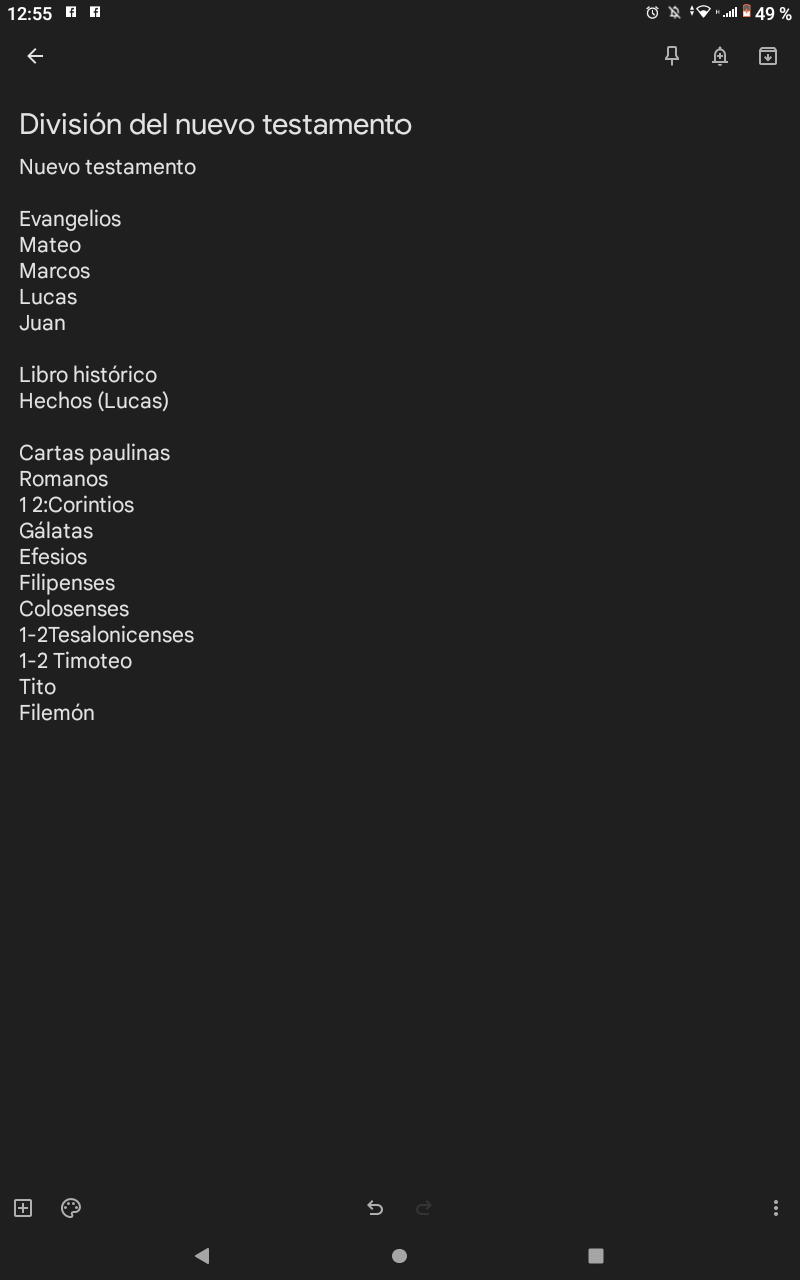Viewport: 800px width, 1280px height.
Task: Pin this note
Action: pos(672,56)
